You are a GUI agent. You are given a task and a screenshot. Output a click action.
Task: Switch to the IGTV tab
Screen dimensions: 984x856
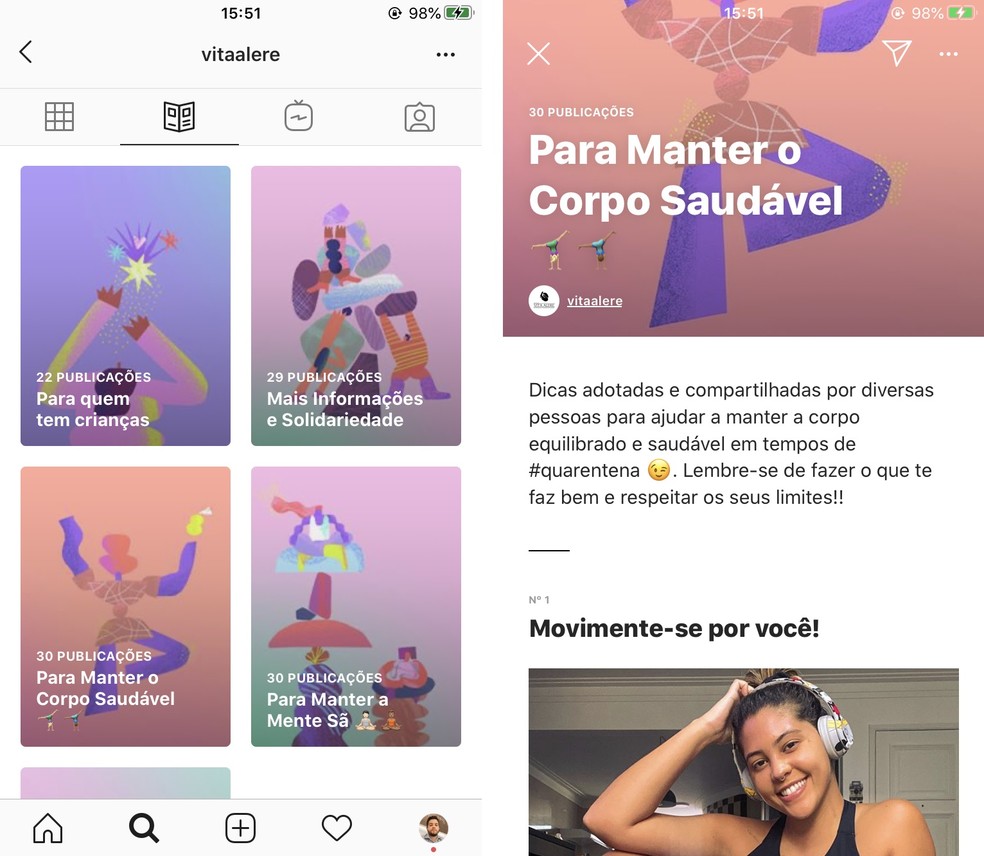click(x=298, y=117)
